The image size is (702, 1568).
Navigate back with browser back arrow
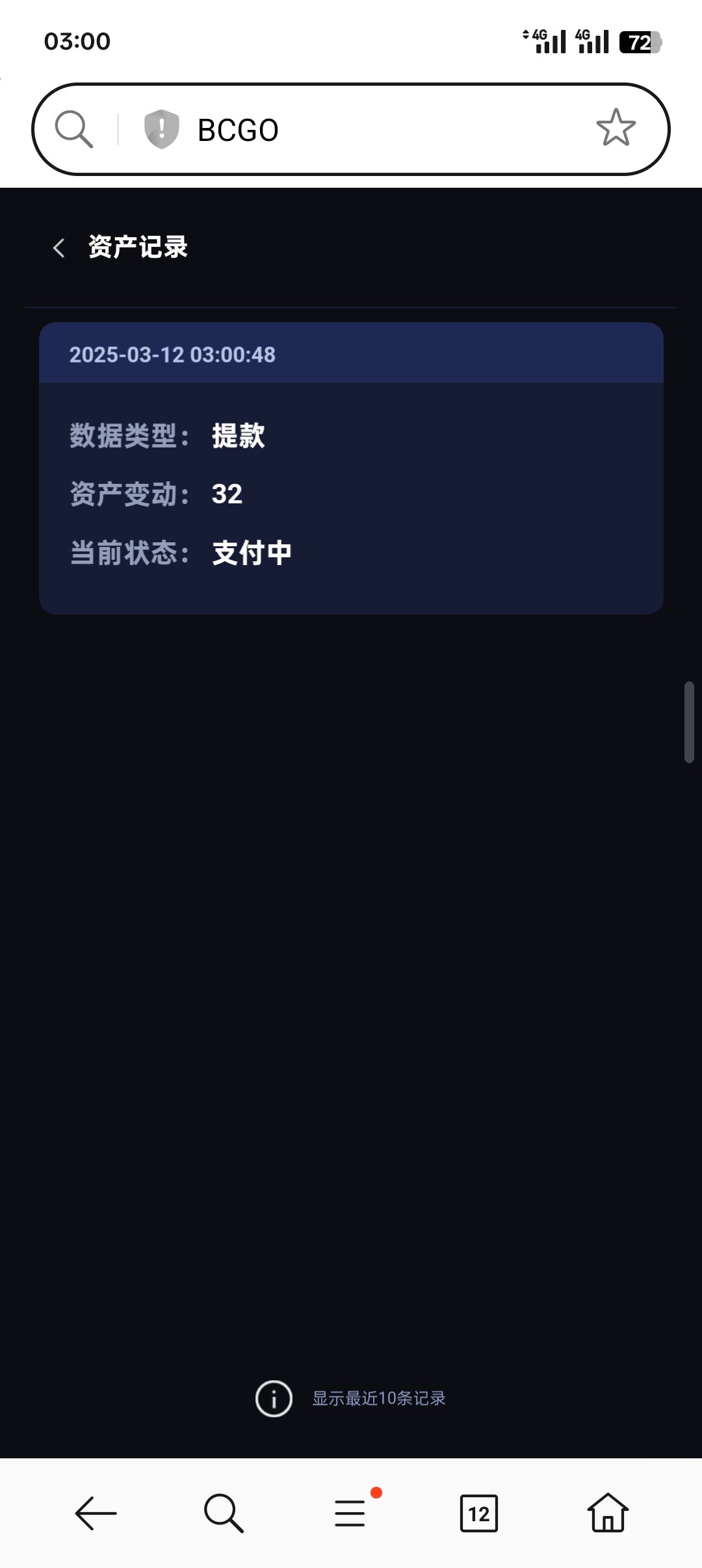[x=96, y=1513]
